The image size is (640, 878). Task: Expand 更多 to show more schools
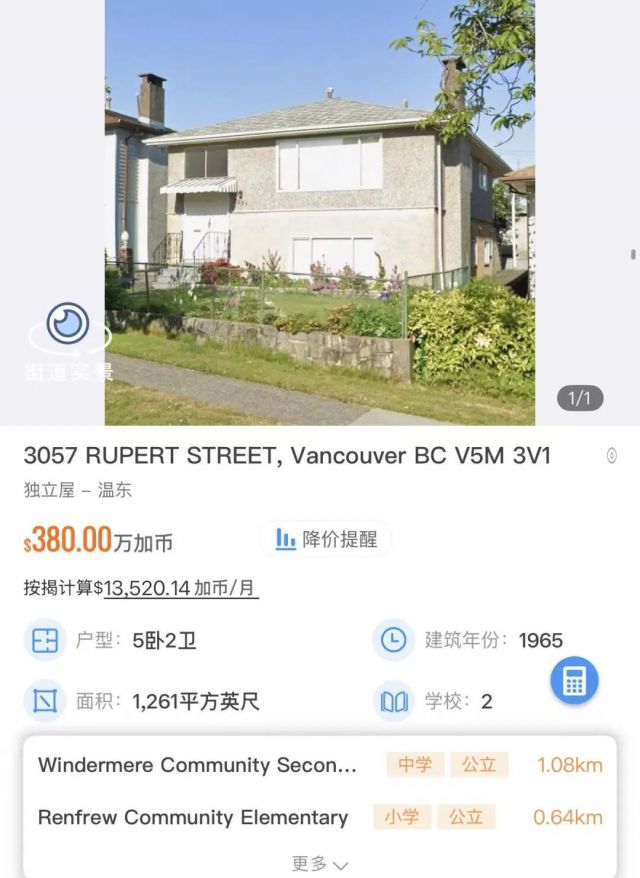pos(320,863)
